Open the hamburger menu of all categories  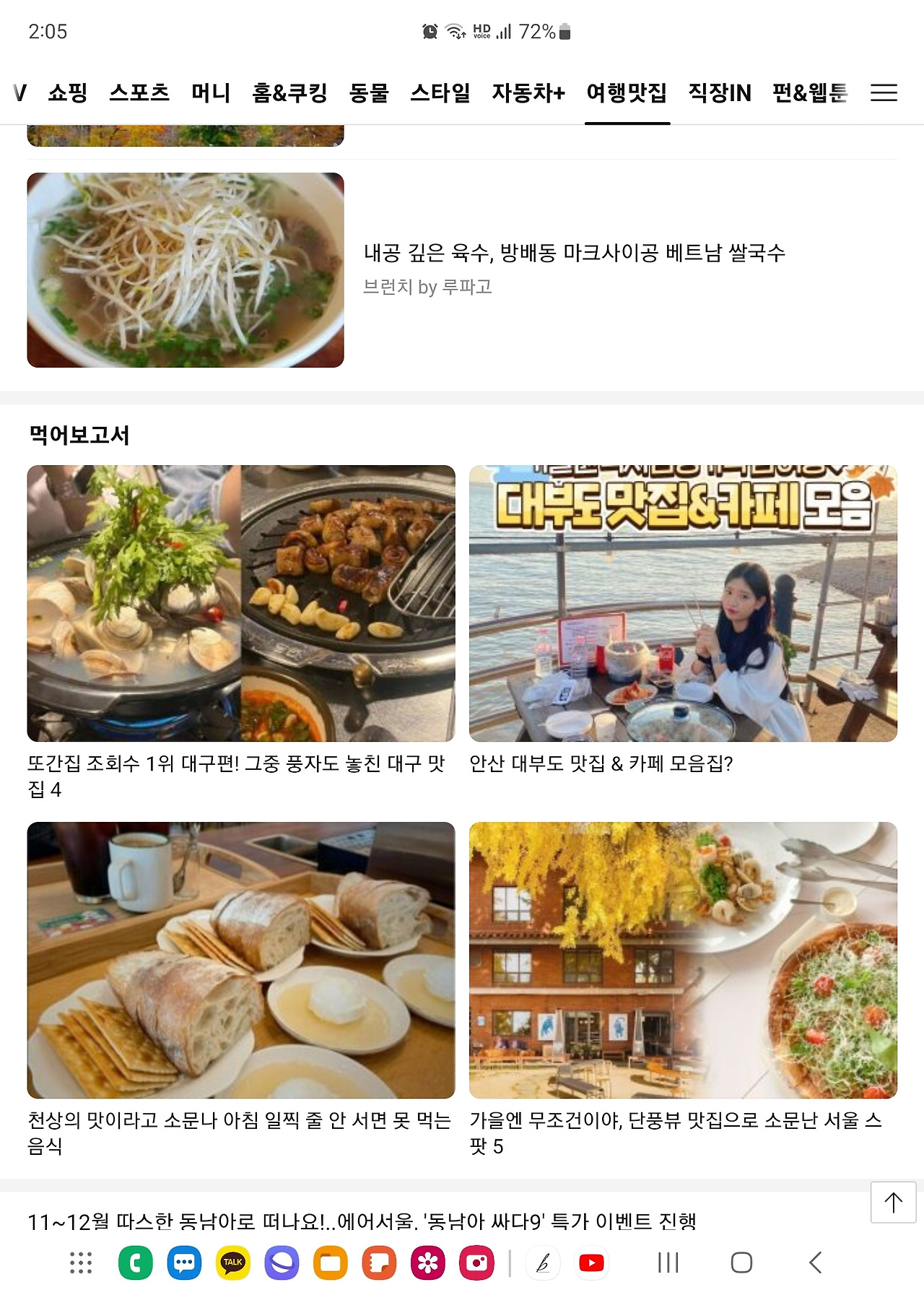click(884, 93)
